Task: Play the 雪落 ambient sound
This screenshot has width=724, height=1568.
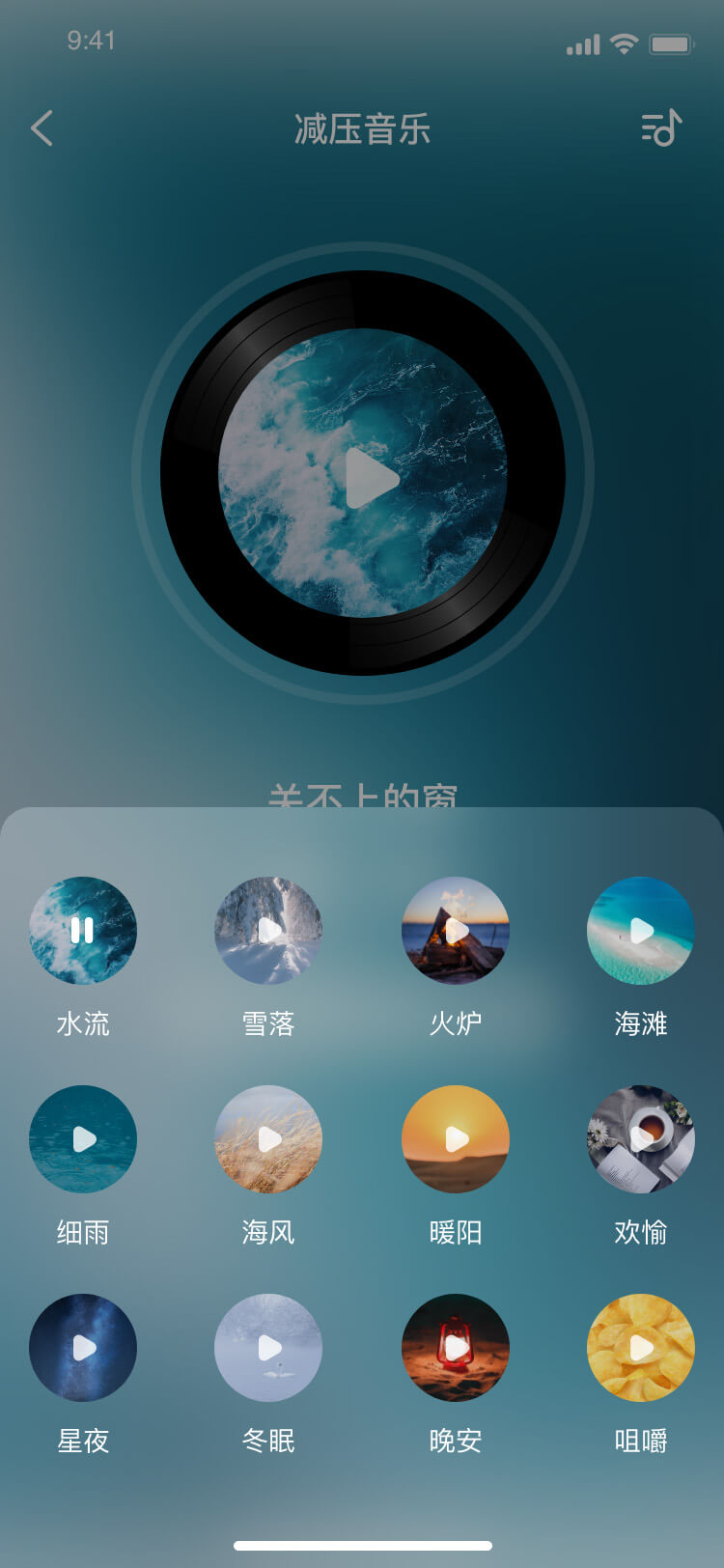Action: (268, 929)
